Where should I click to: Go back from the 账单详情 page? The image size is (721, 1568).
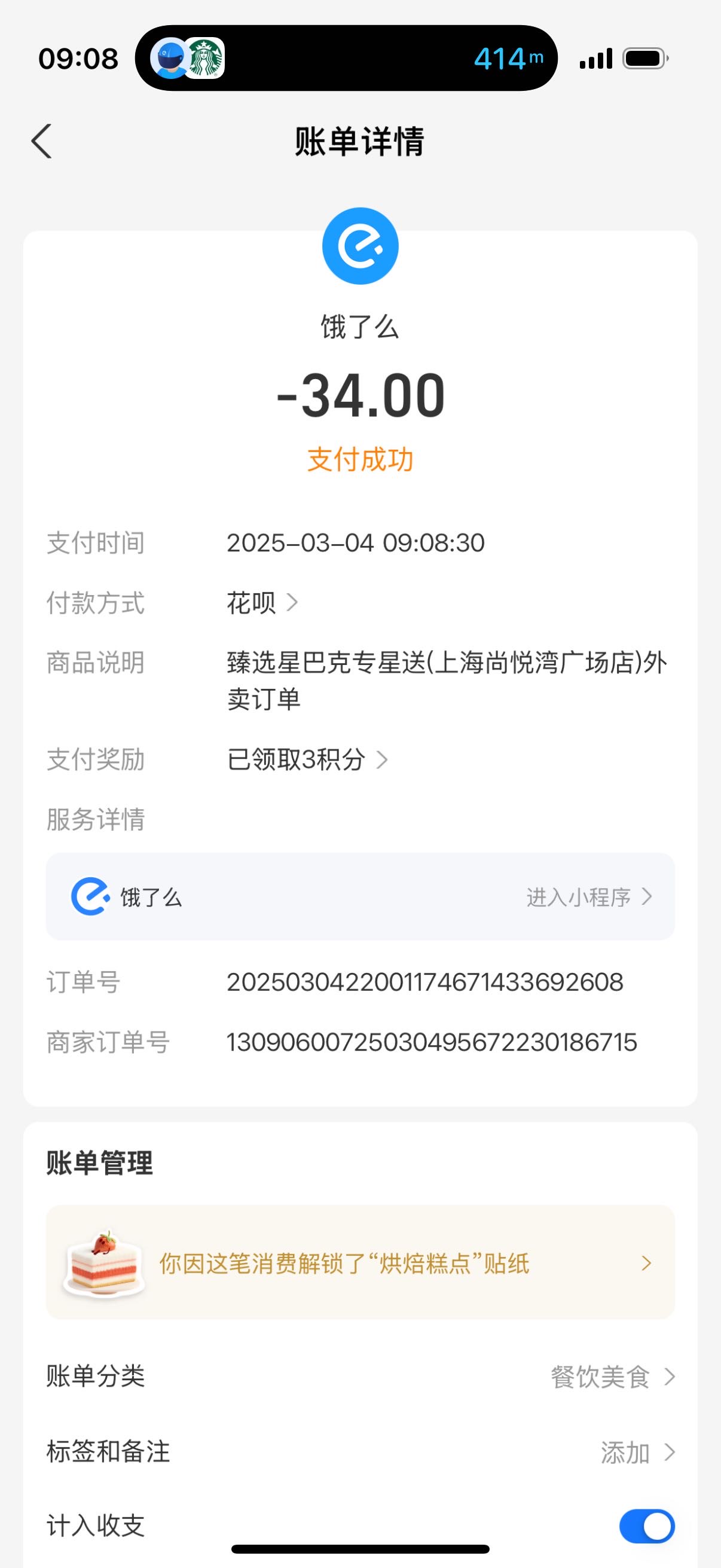[x=41, y=141]
